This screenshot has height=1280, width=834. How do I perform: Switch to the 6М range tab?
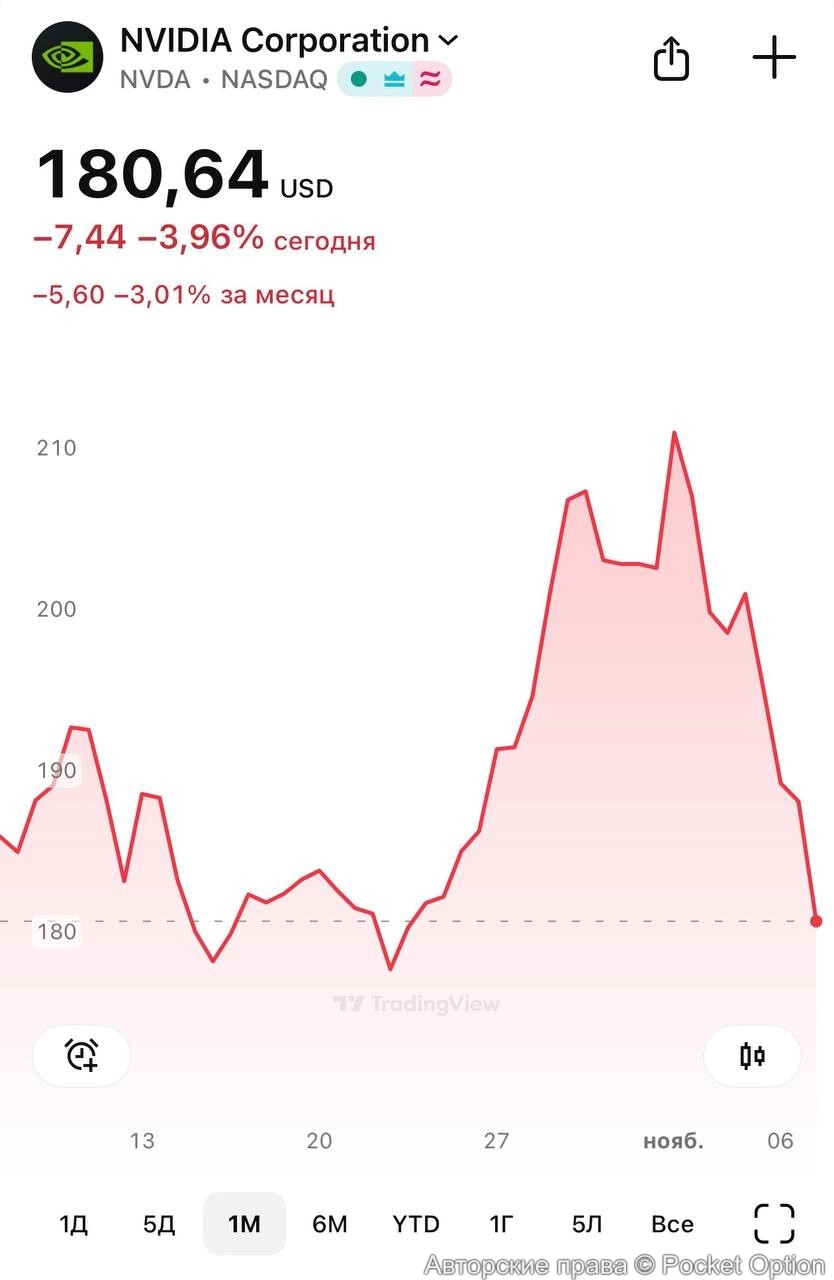coord(329,1223)
